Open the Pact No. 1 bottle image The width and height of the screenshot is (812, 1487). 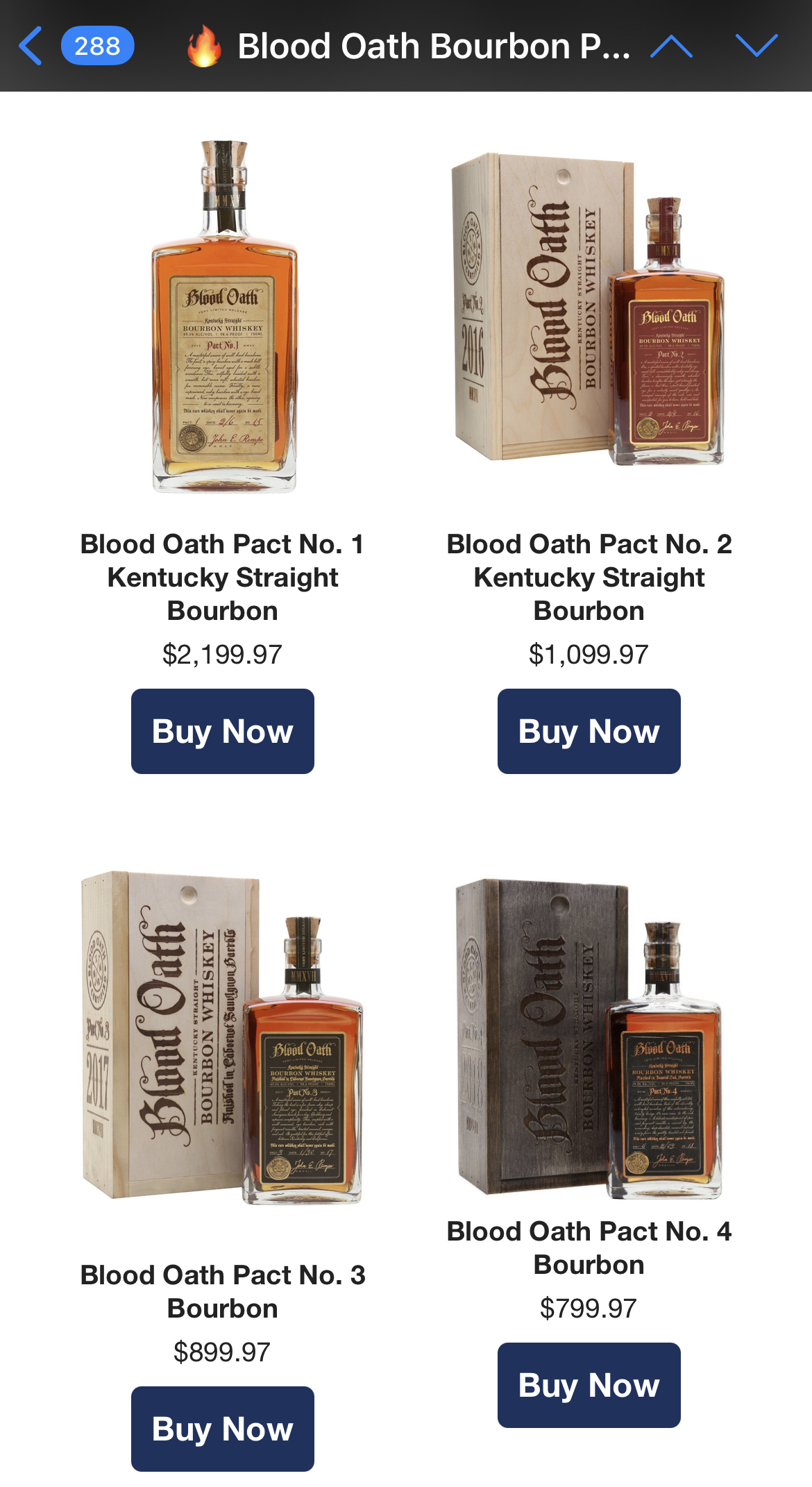223,317
